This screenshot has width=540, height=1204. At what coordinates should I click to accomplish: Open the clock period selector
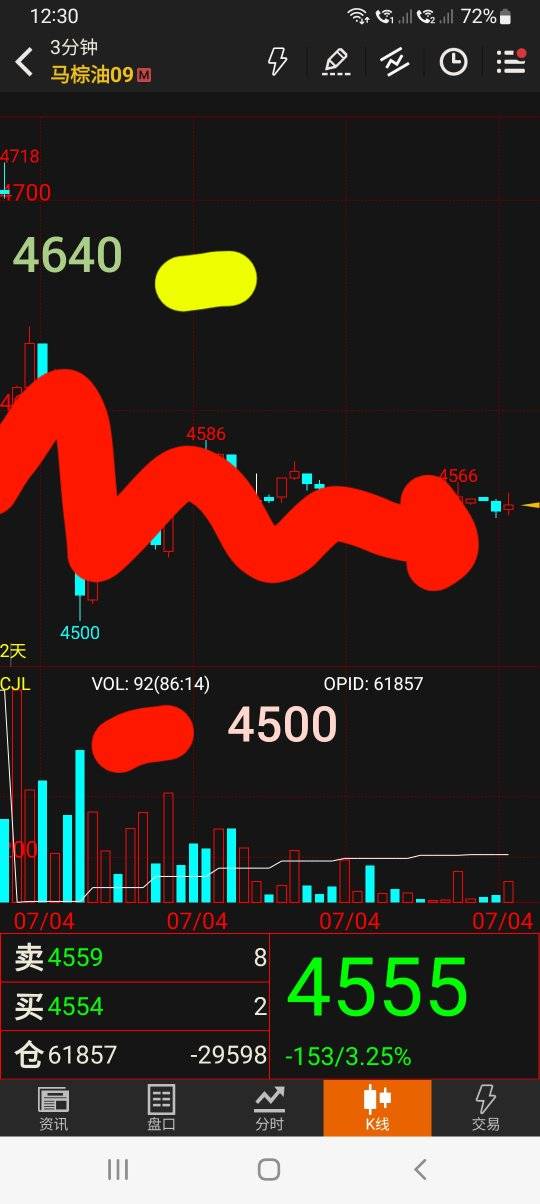click(x=453, y=61)
